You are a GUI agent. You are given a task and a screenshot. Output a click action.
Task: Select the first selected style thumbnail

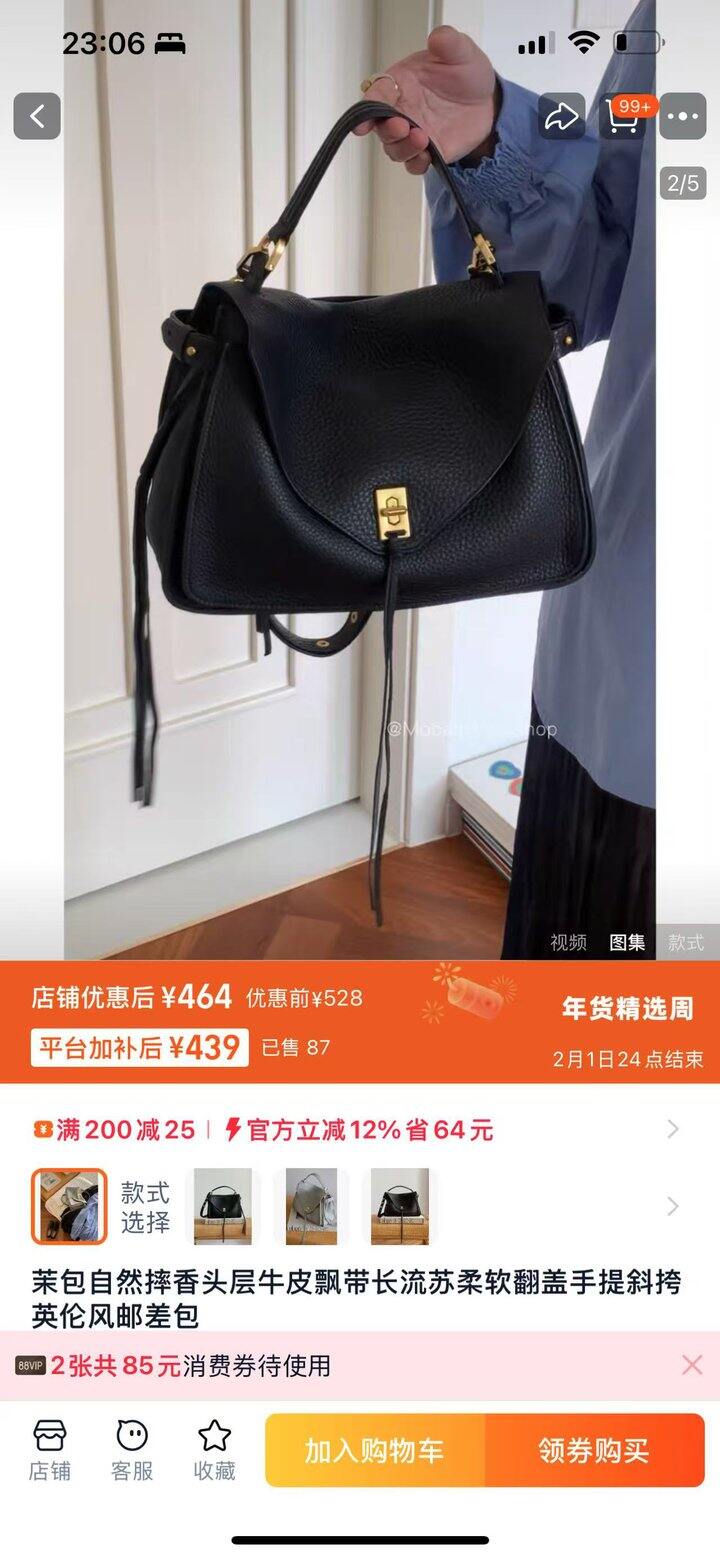69,1206
